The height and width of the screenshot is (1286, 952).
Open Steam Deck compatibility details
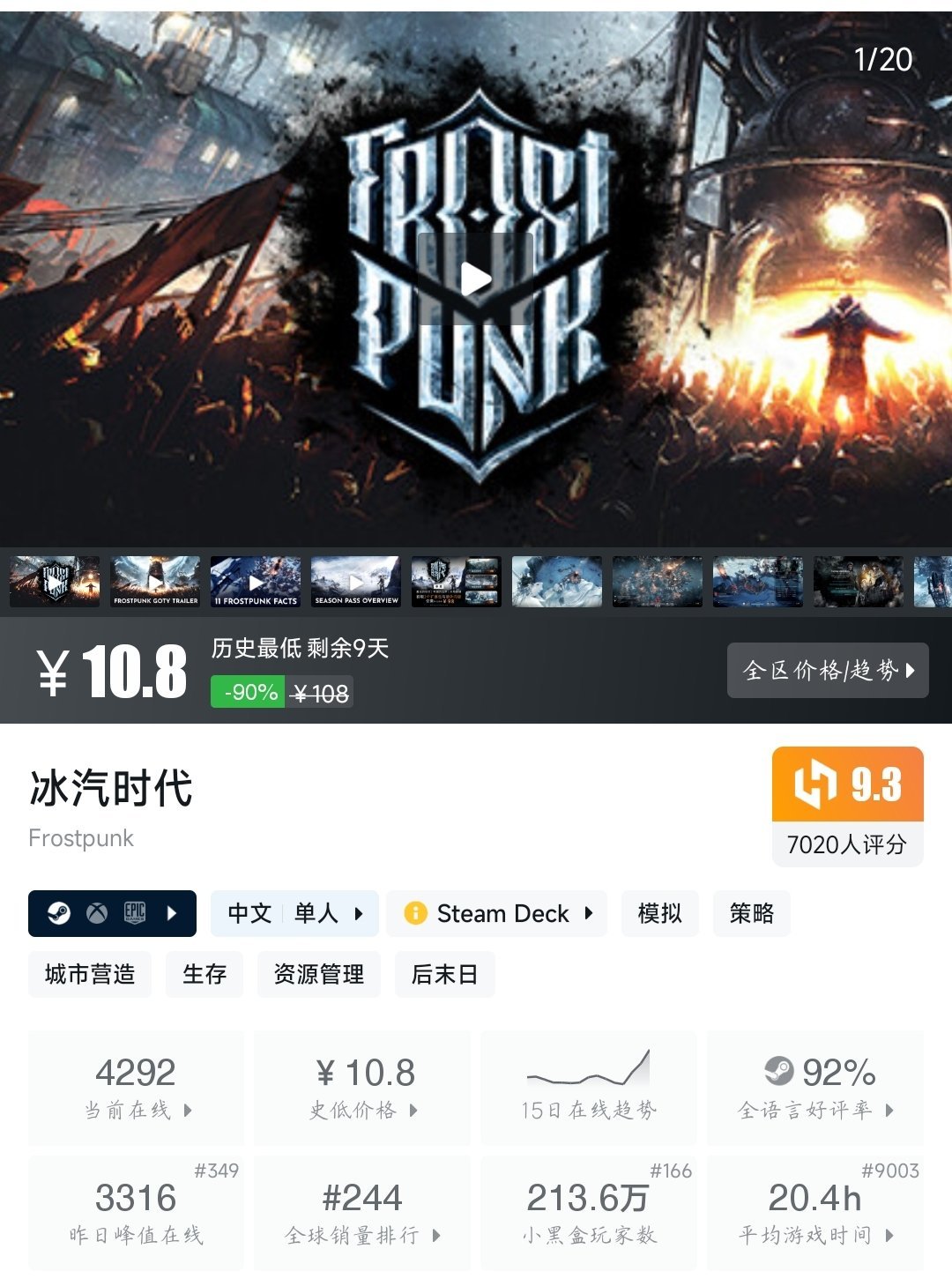[497, 913]
